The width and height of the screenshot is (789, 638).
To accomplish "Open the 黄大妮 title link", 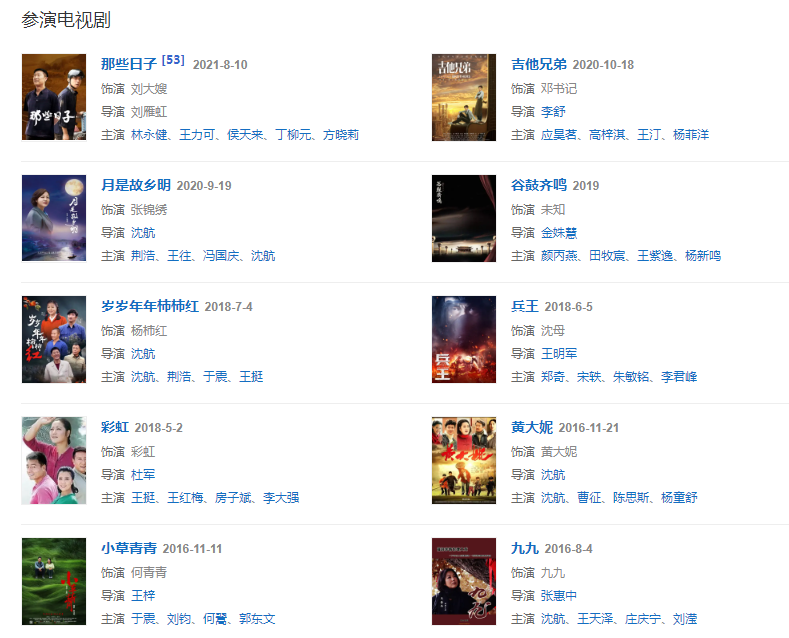I will (531, 427).
